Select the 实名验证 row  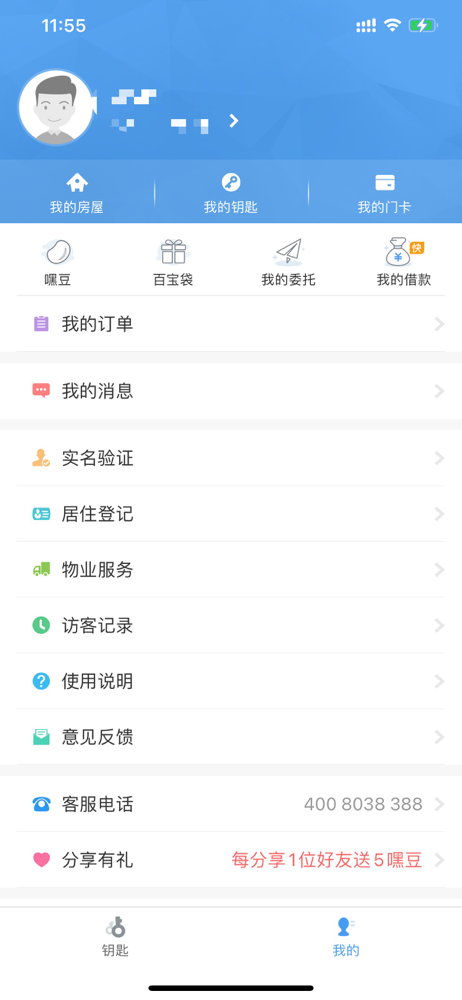tap(231, 458)
